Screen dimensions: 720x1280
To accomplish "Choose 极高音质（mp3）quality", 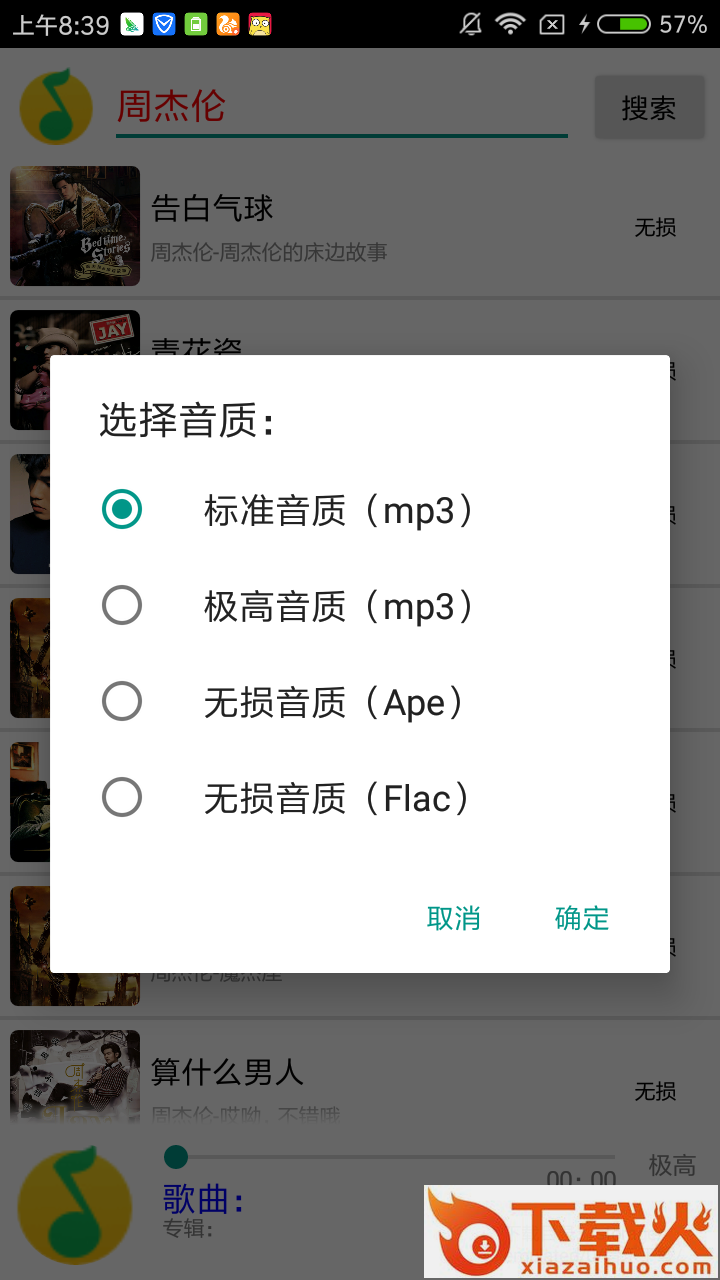I will point(122,606).
